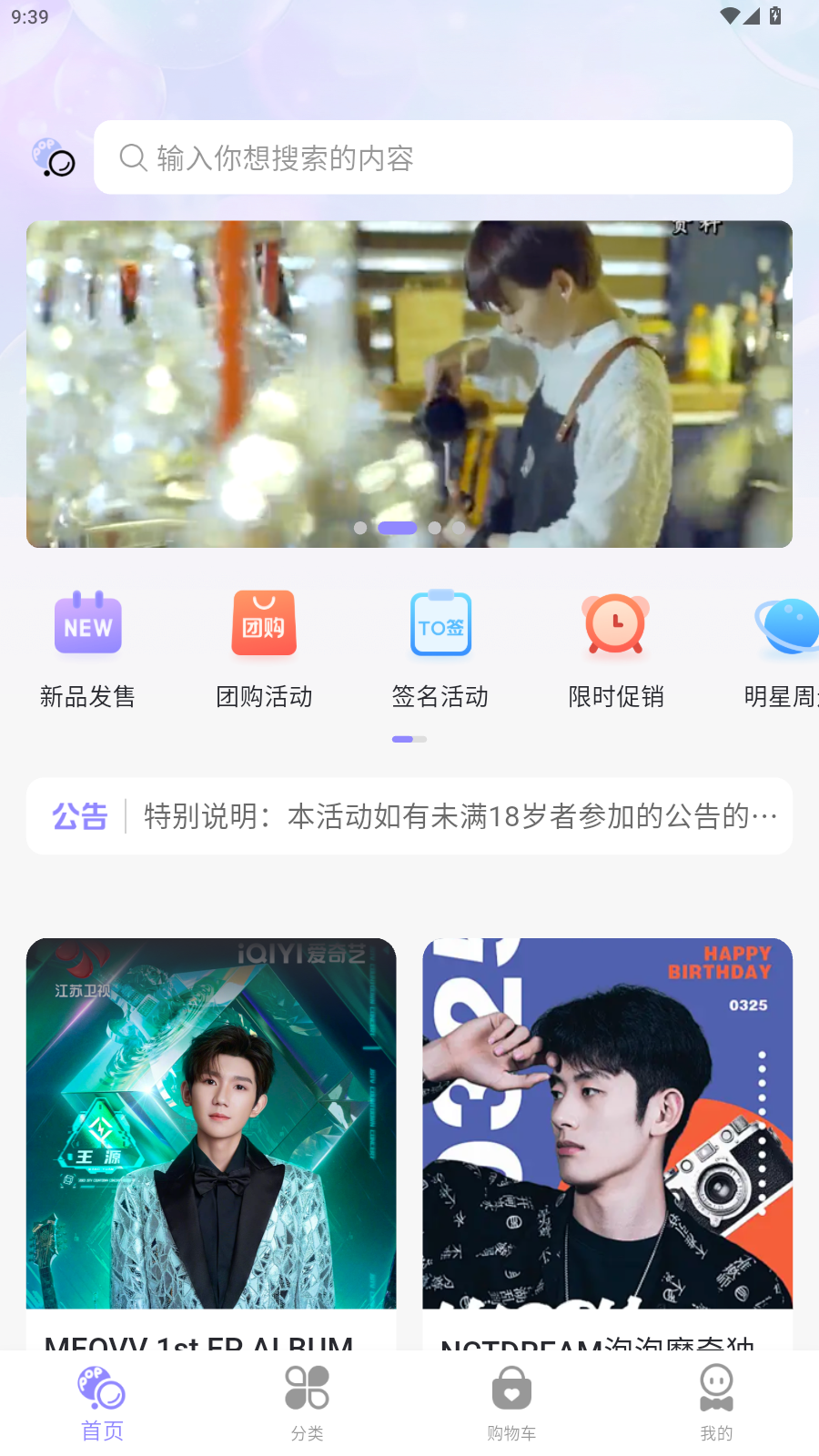Select the magnifier icon in search field

point(133,157)
